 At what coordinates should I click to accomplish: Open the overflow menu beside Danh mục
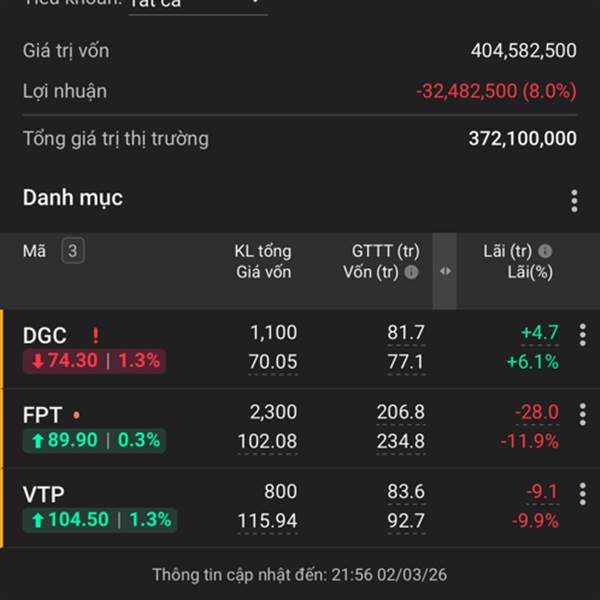point(574,201)
